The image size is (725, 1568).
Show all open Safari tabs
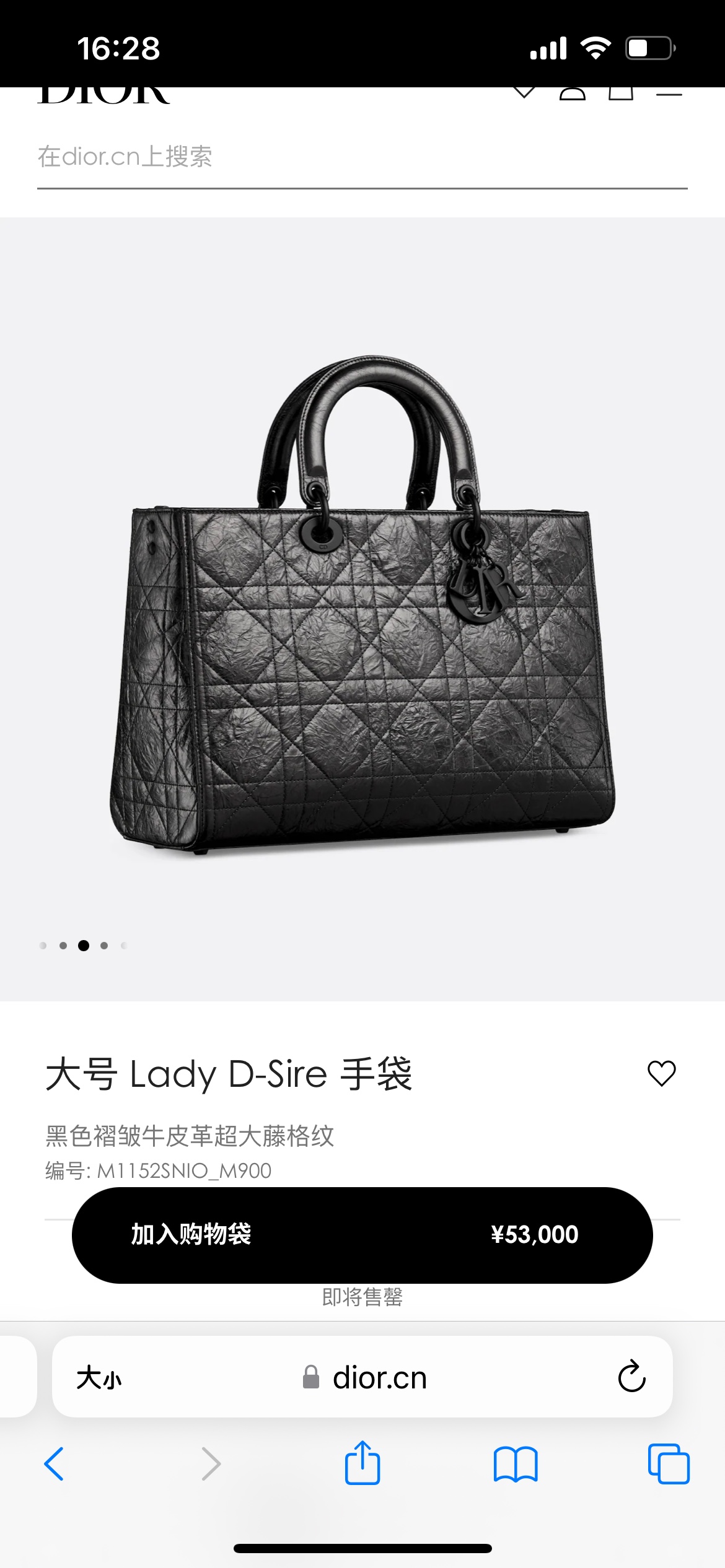tap(669, 1464)
